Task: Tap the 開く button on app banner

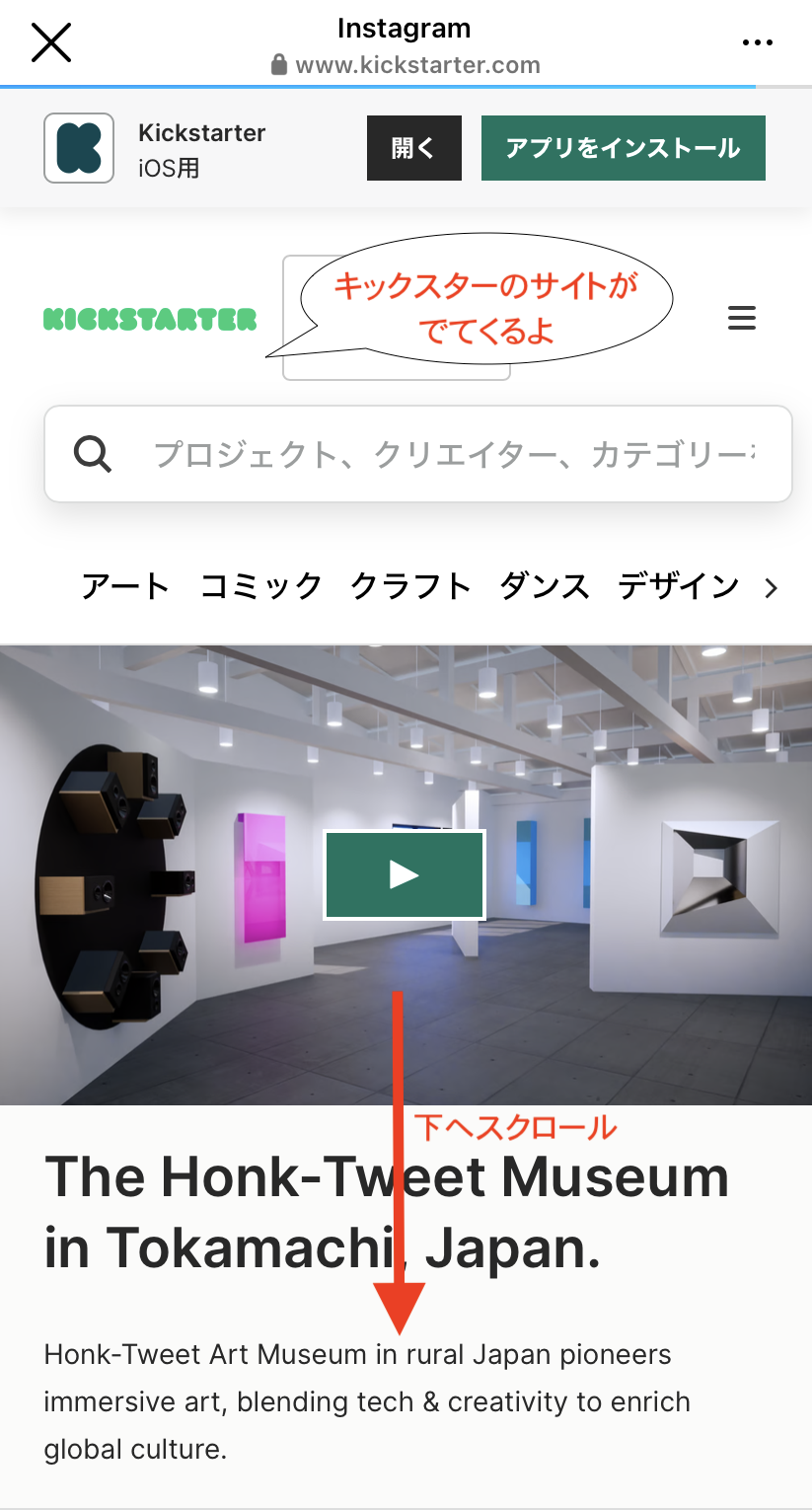Action: [413, 148]
